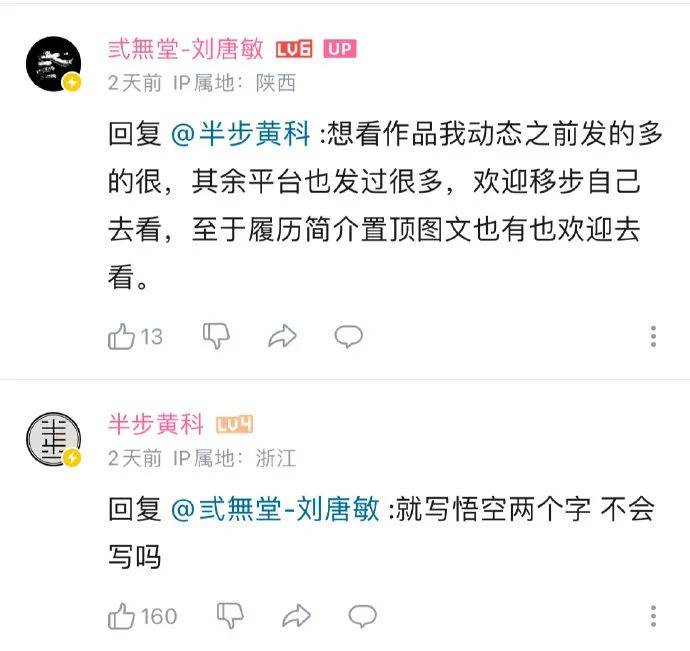Open the @弍無堂-刘唐敏 mention link
690x651 pixels.
(x=275, y=510)
